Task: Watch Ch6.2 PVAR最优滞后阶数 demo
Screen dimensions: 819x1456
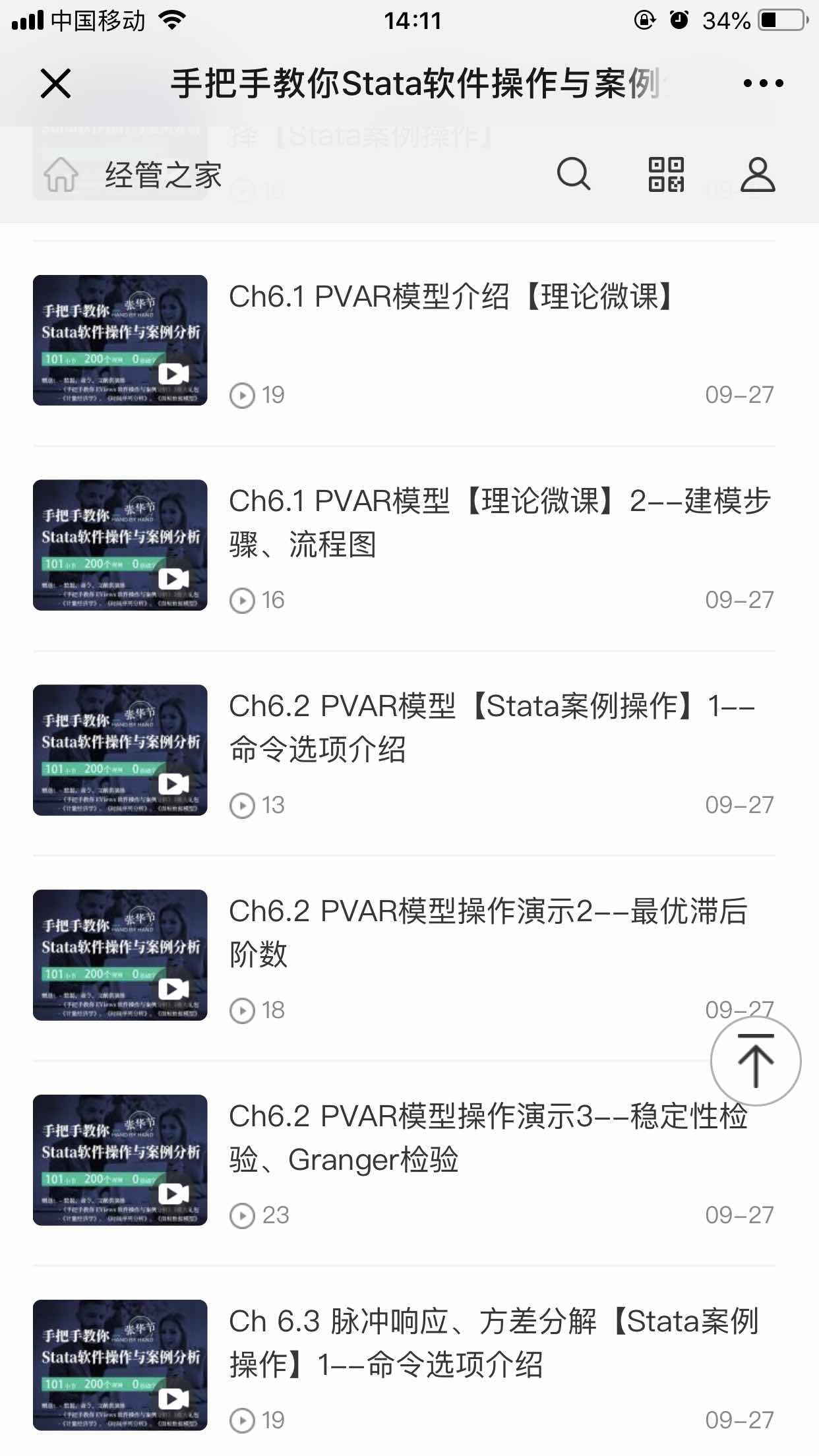Action: click(x=488, y=932)
